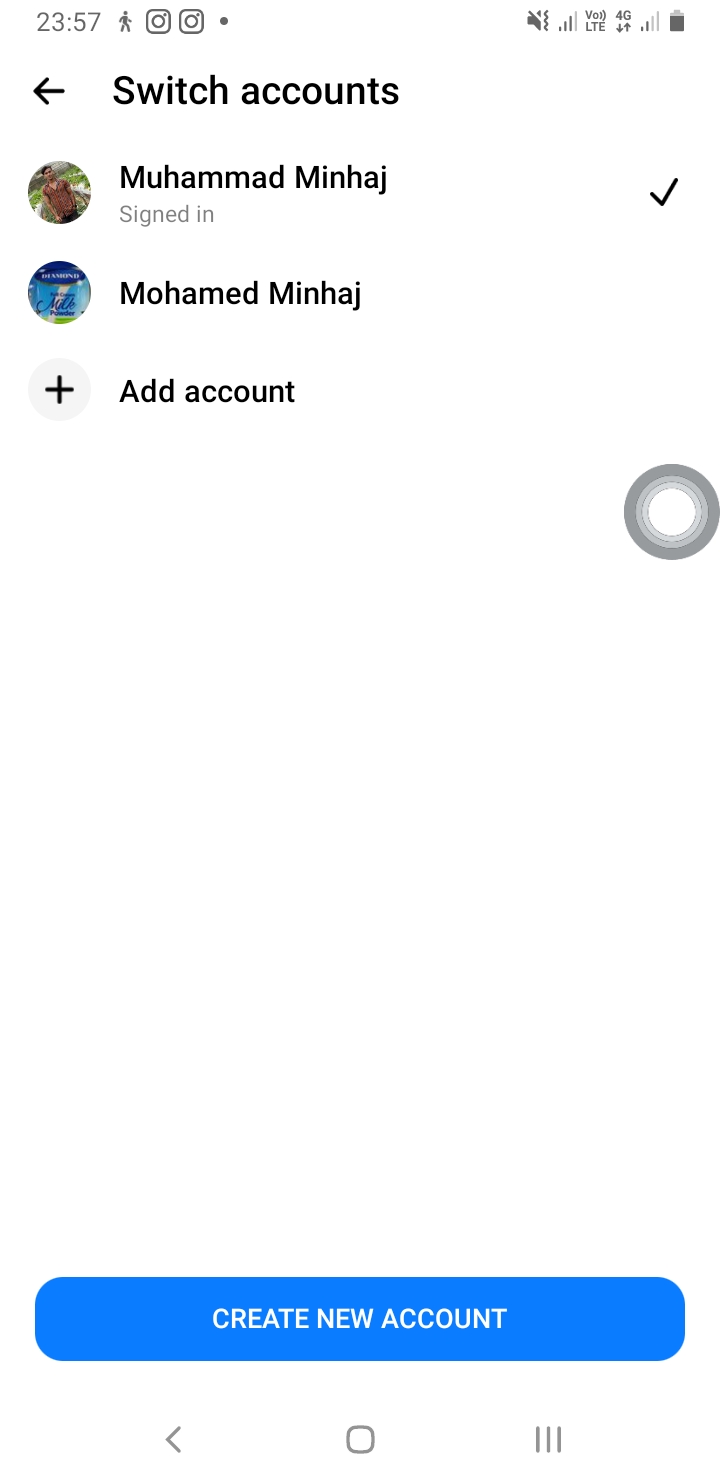Tap the system home button
This screenshot has height=1480, width=720.
click(x=360, y=1439)
